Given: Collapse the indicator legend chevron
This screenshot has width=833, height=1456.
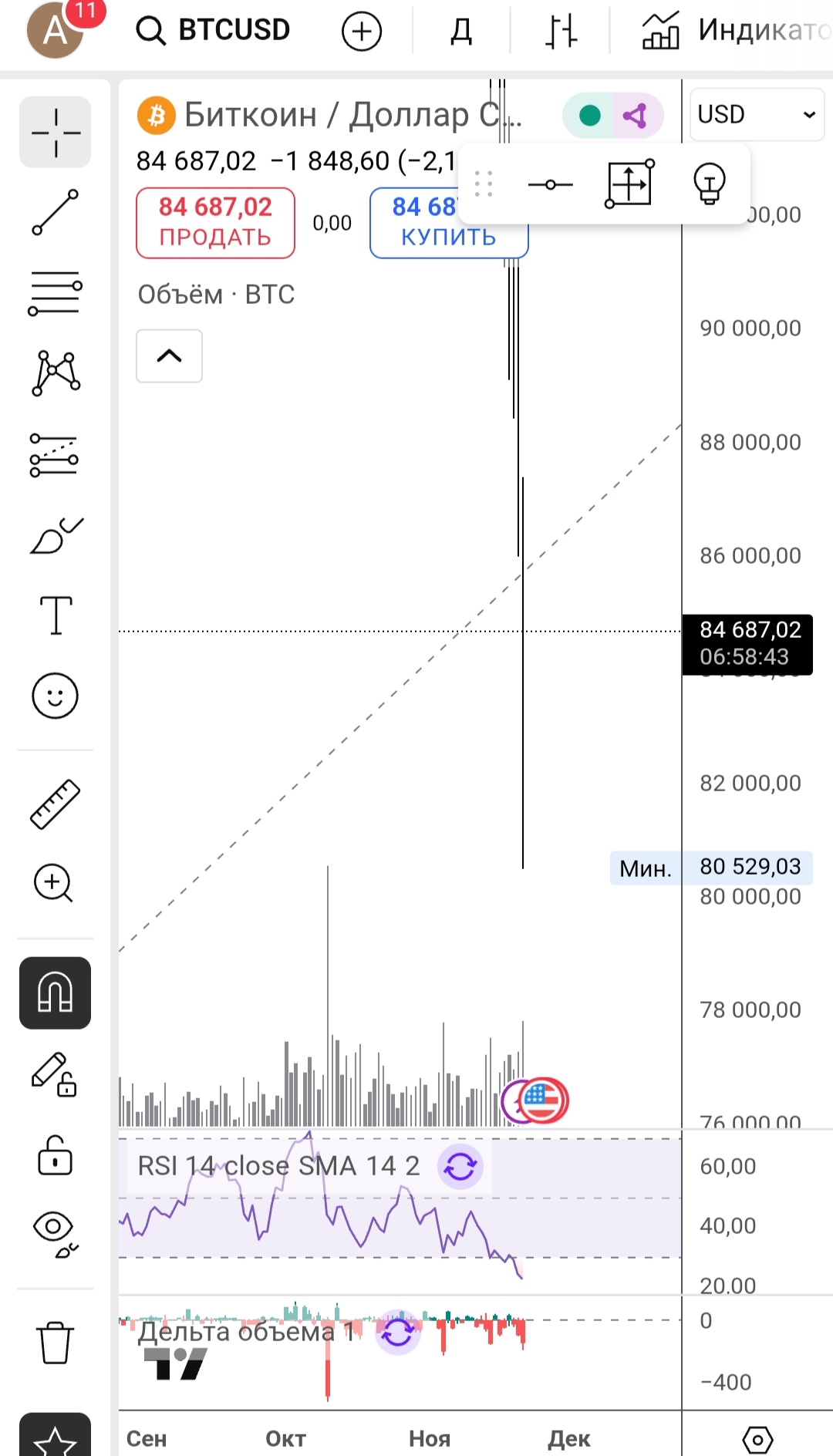Looking at the screenshot, I should coord(169,356).
